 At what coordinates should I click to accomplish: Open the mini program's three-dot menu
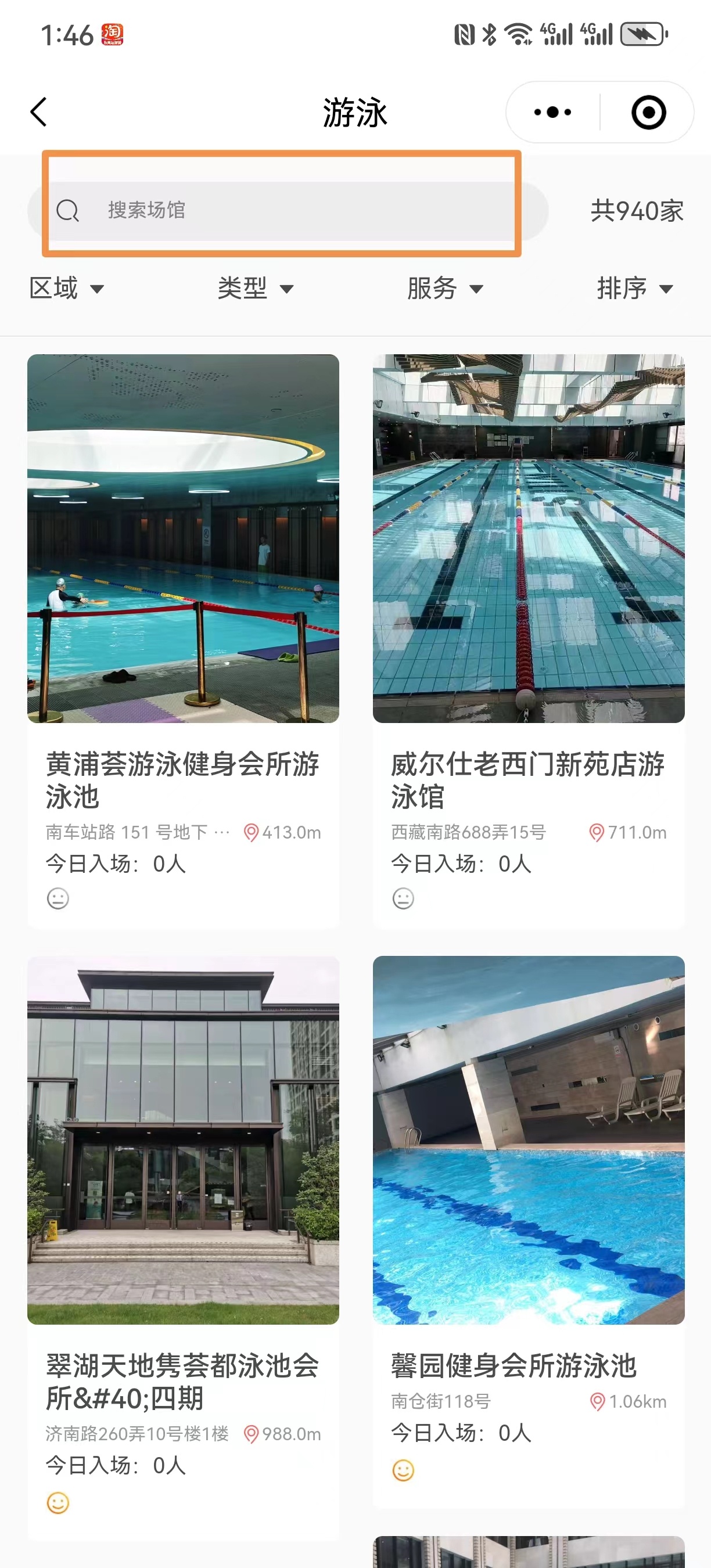(x=552, y=112)
